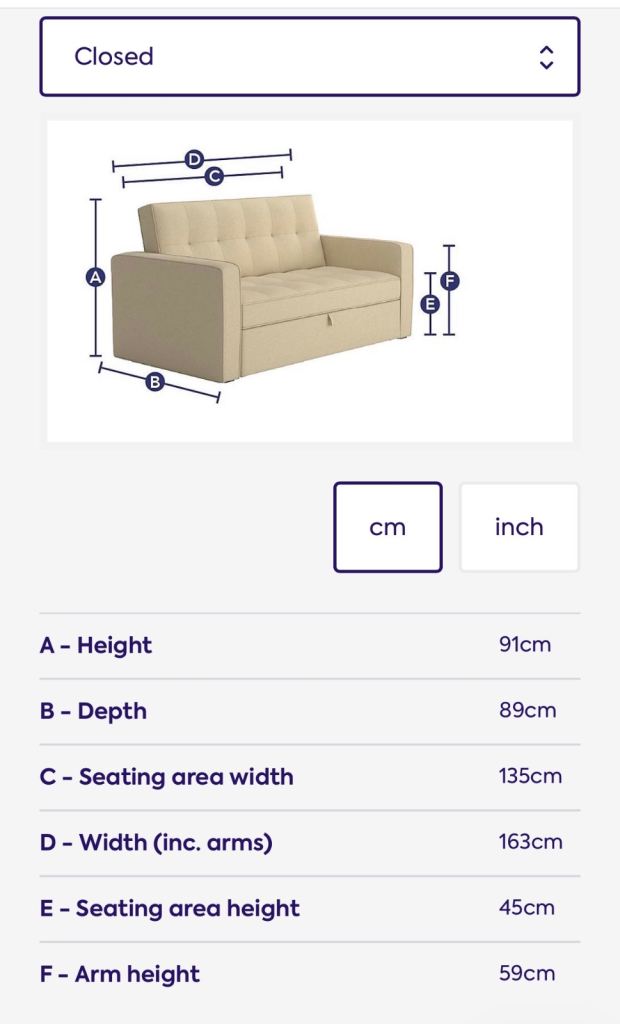Open the Closed configuration dropdown
The image size is (620, 1024).
coord(310,57)
